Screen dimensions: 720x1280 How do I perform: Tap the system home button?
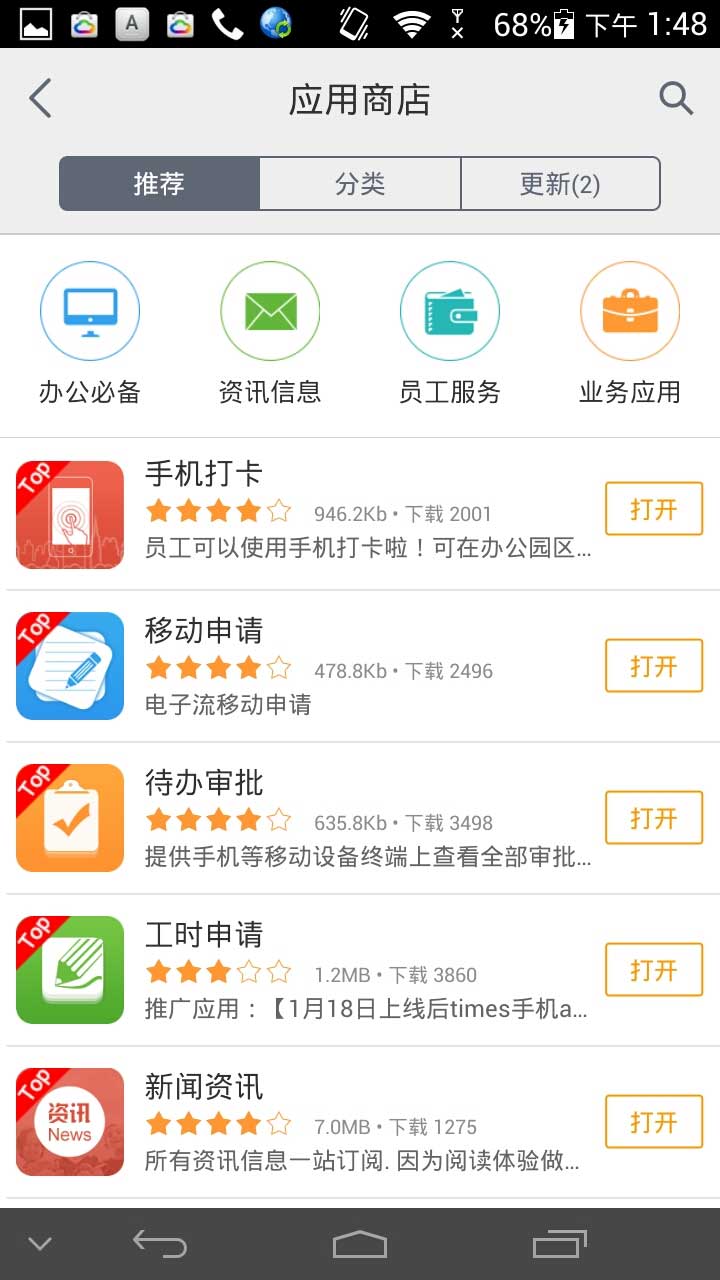point(360,1245)
